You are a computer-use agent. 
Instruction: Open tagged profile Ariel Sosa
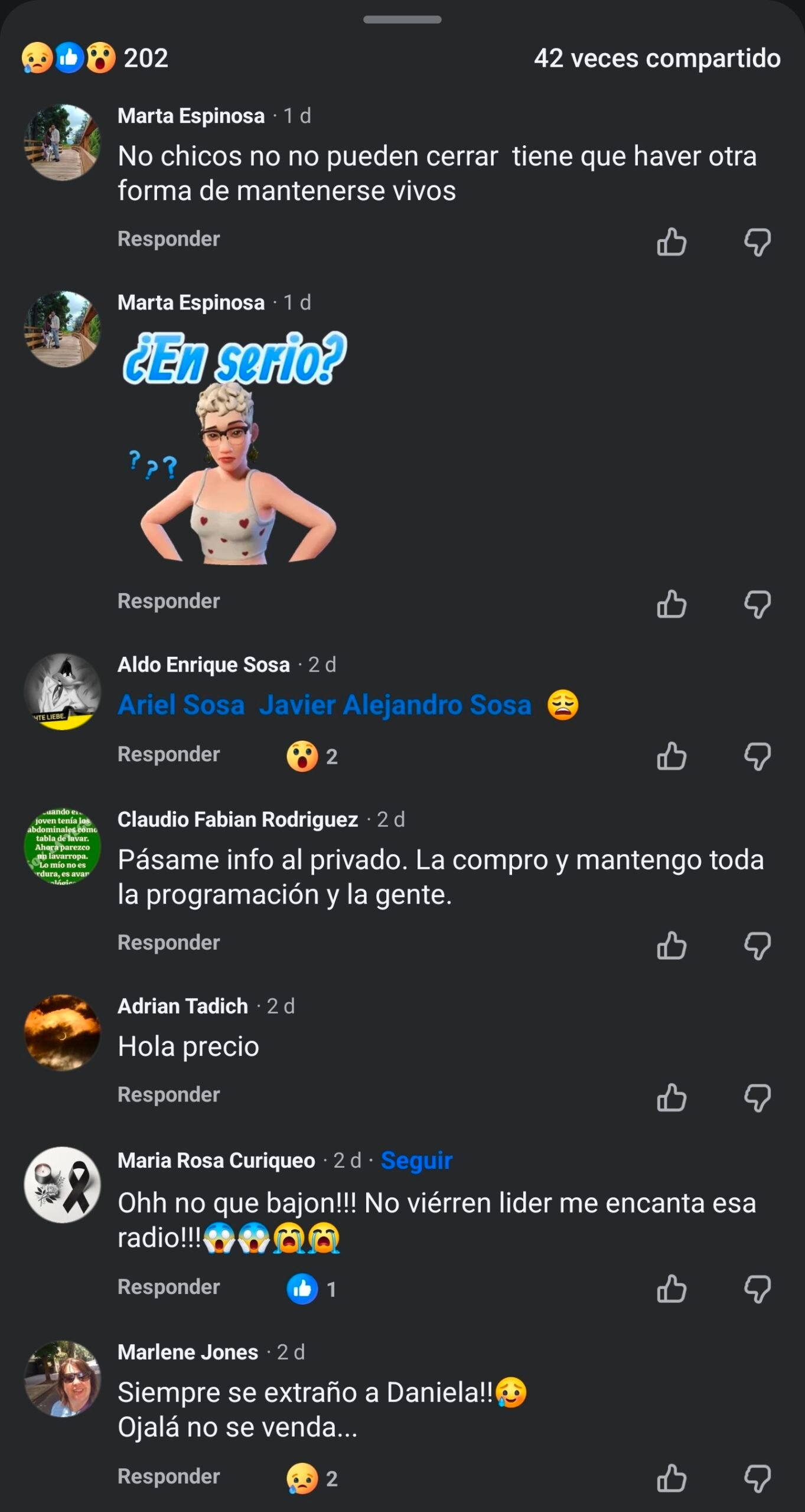pos(181,705)
